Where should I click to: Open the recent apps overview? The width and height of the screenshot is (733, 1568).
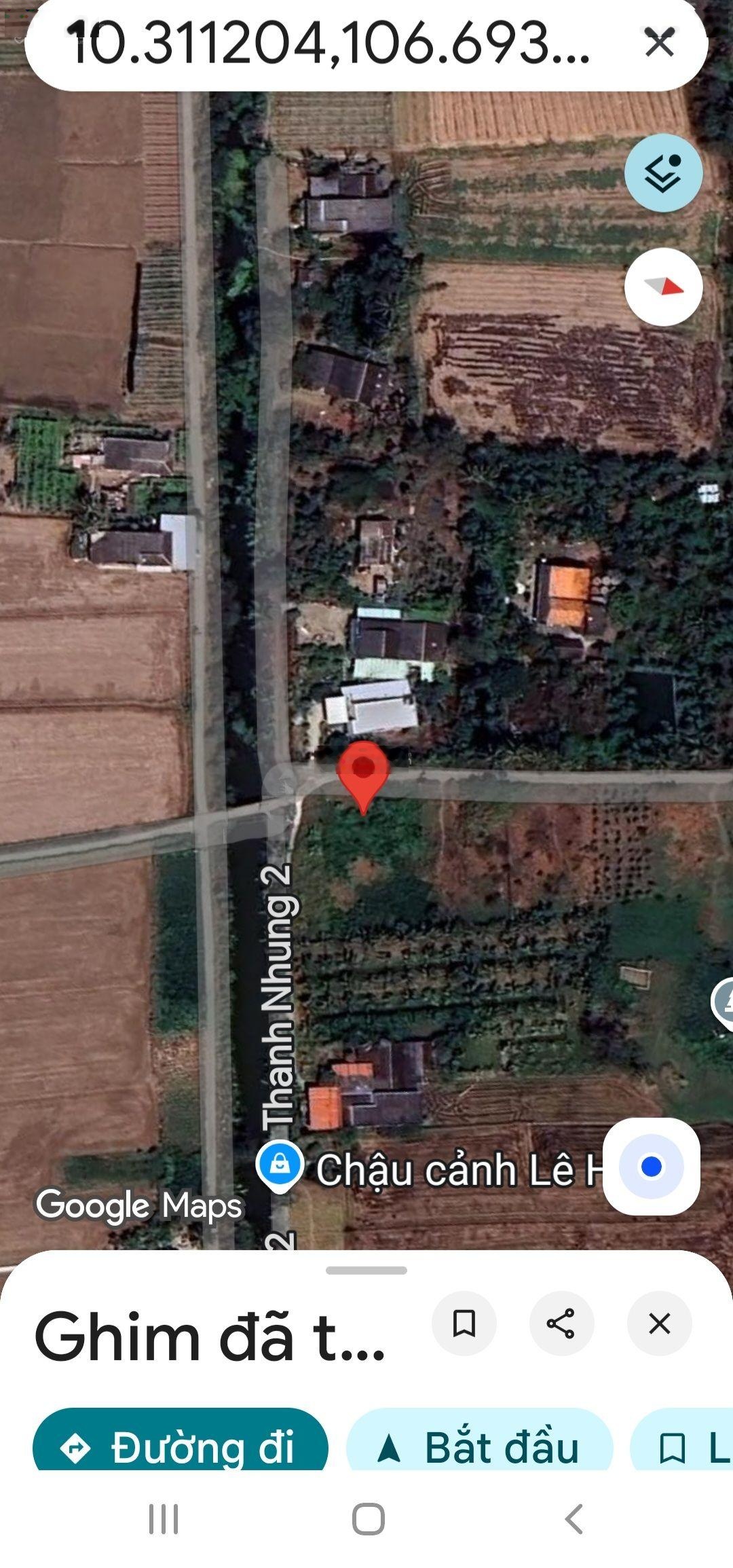point(164,1518)
